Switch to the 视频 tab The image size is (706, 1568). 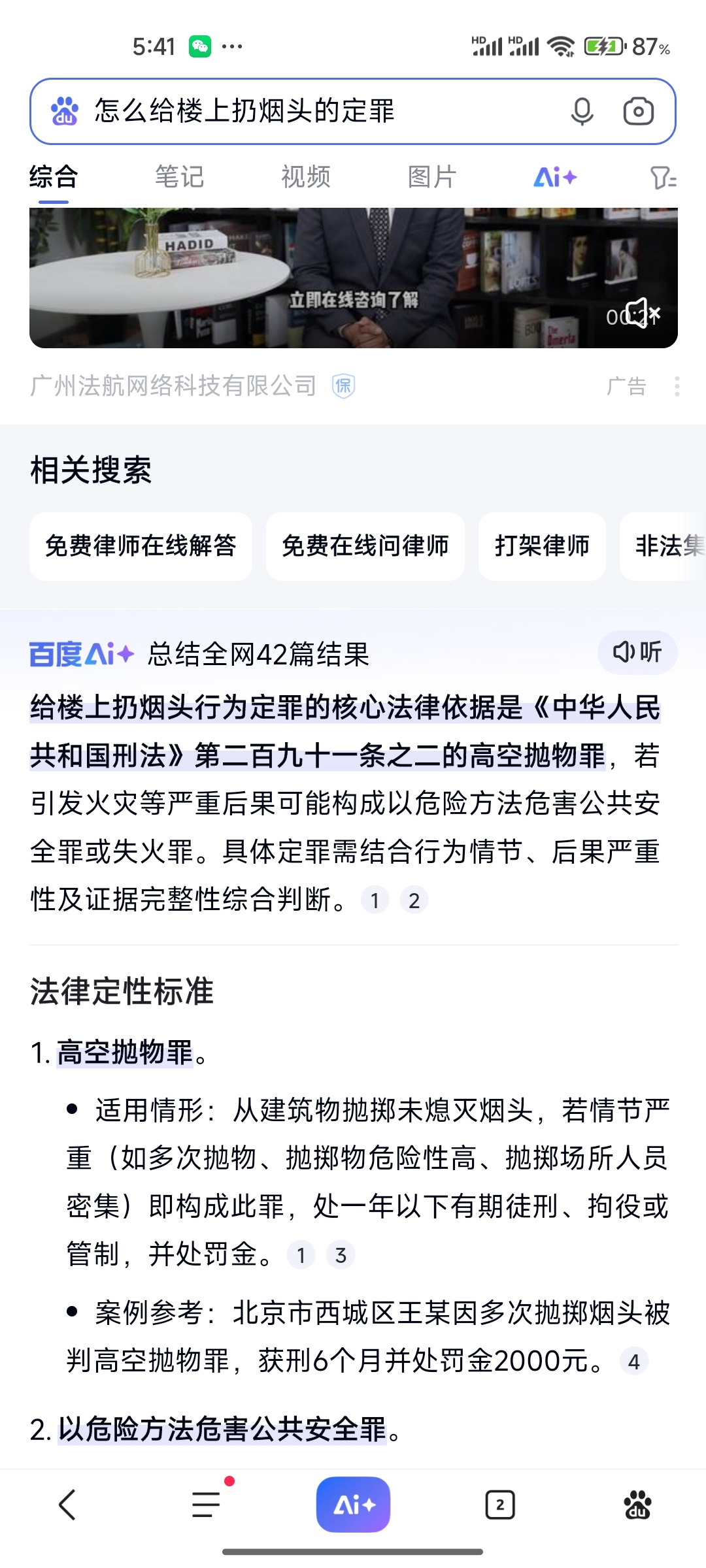(x=306, y=176)
